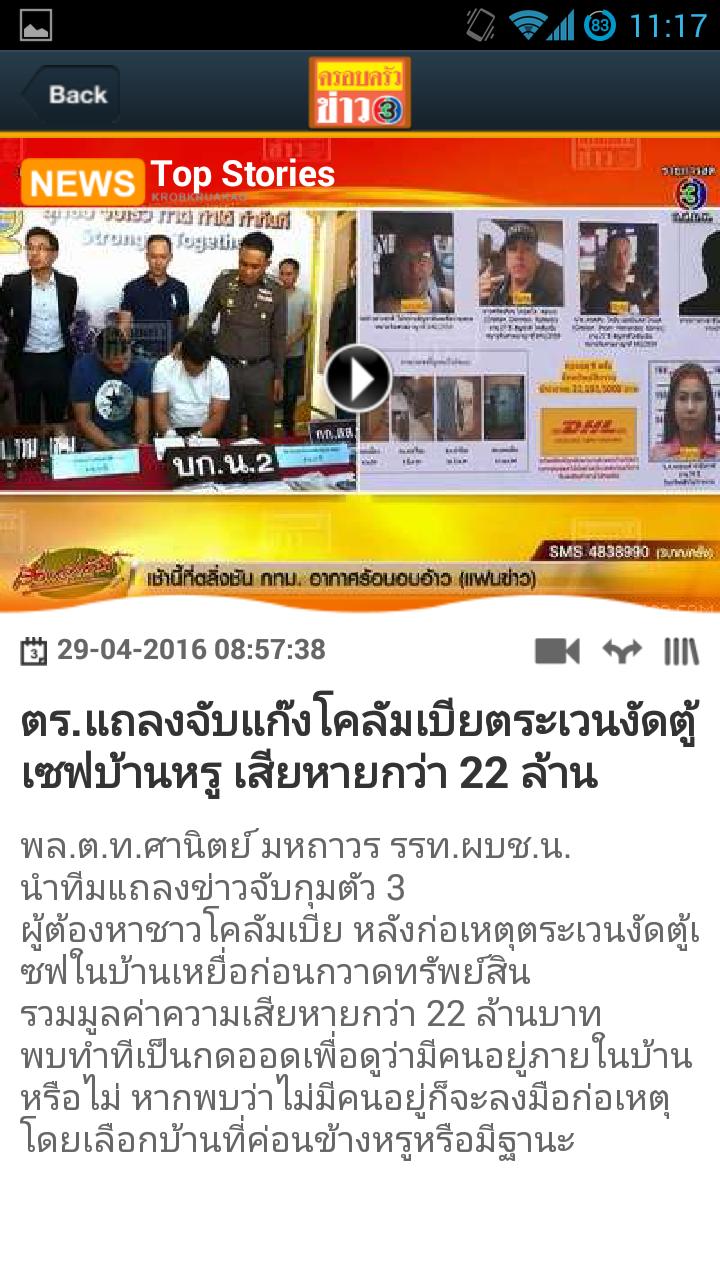Tap the video camera icon
Screen dimensions: 720x1280
557,651
